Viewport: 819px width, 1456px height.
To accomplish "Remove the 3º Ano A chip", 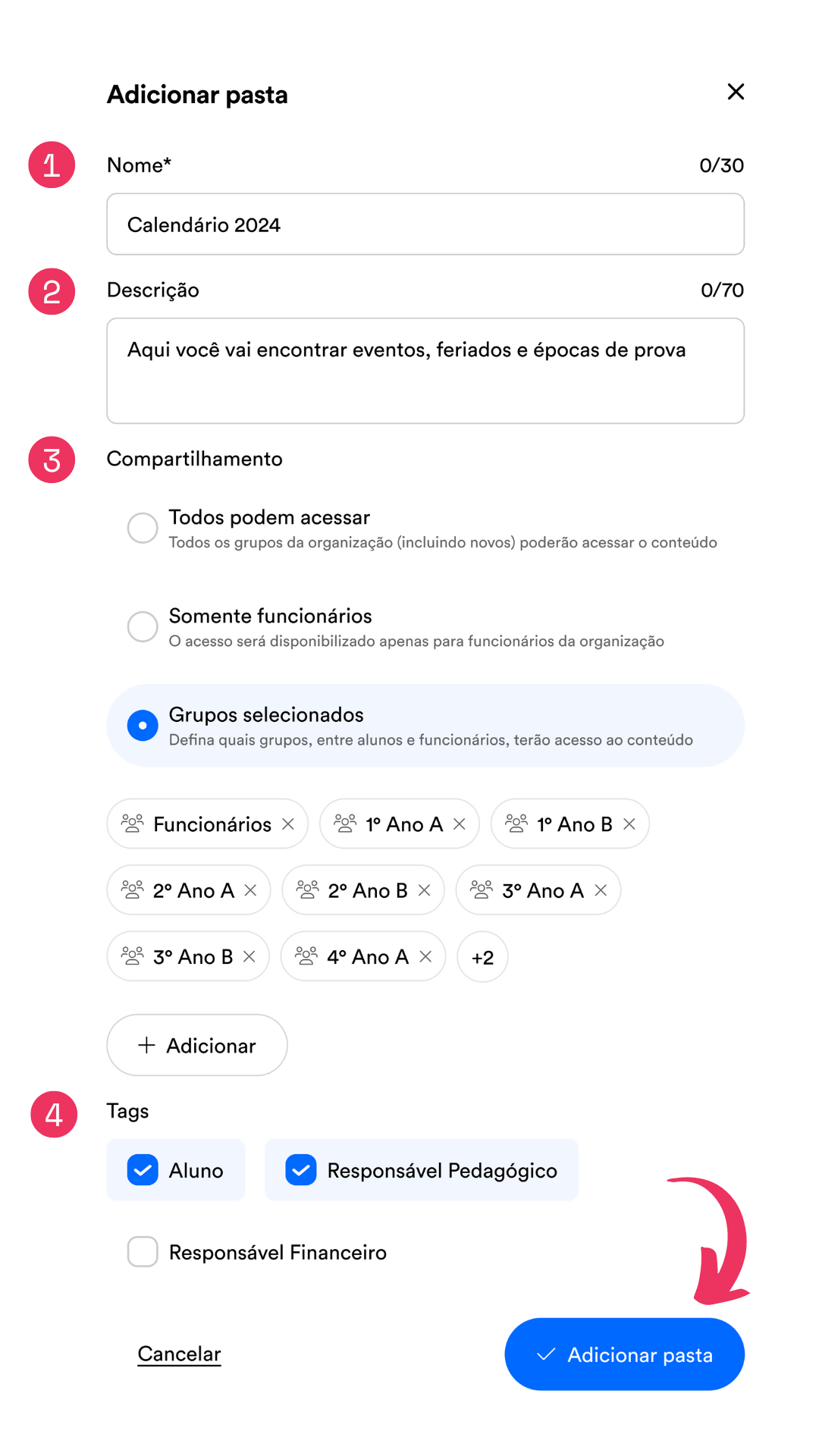I will coord(601,890).
